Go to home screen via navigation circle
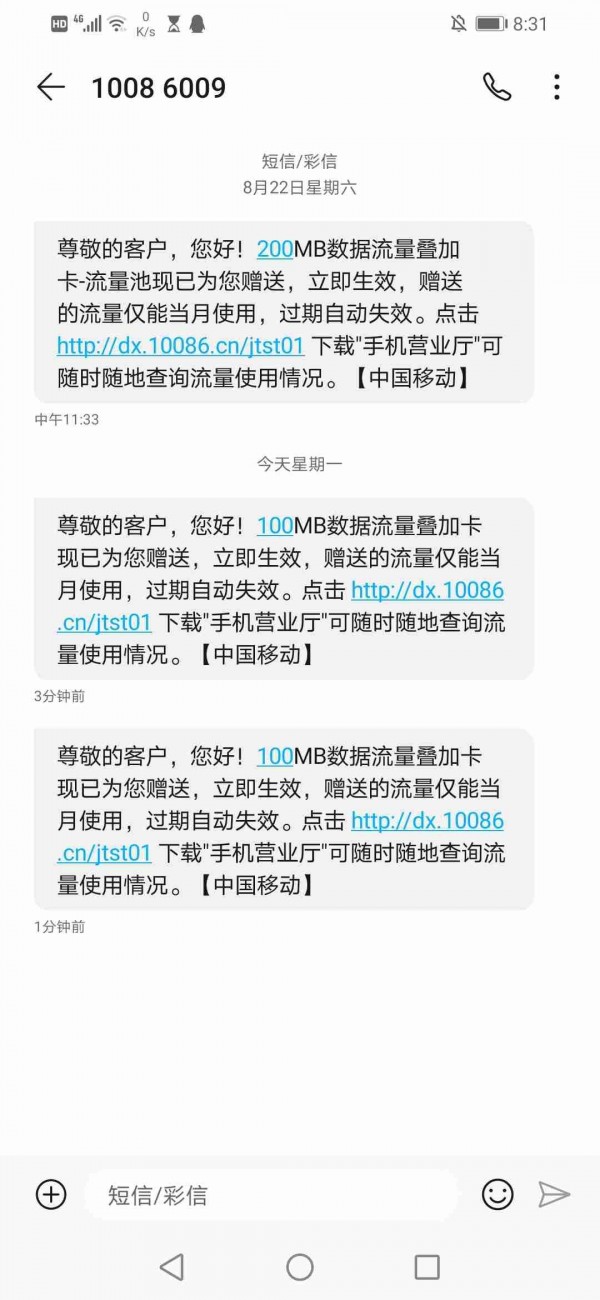 click(300, 1268)
